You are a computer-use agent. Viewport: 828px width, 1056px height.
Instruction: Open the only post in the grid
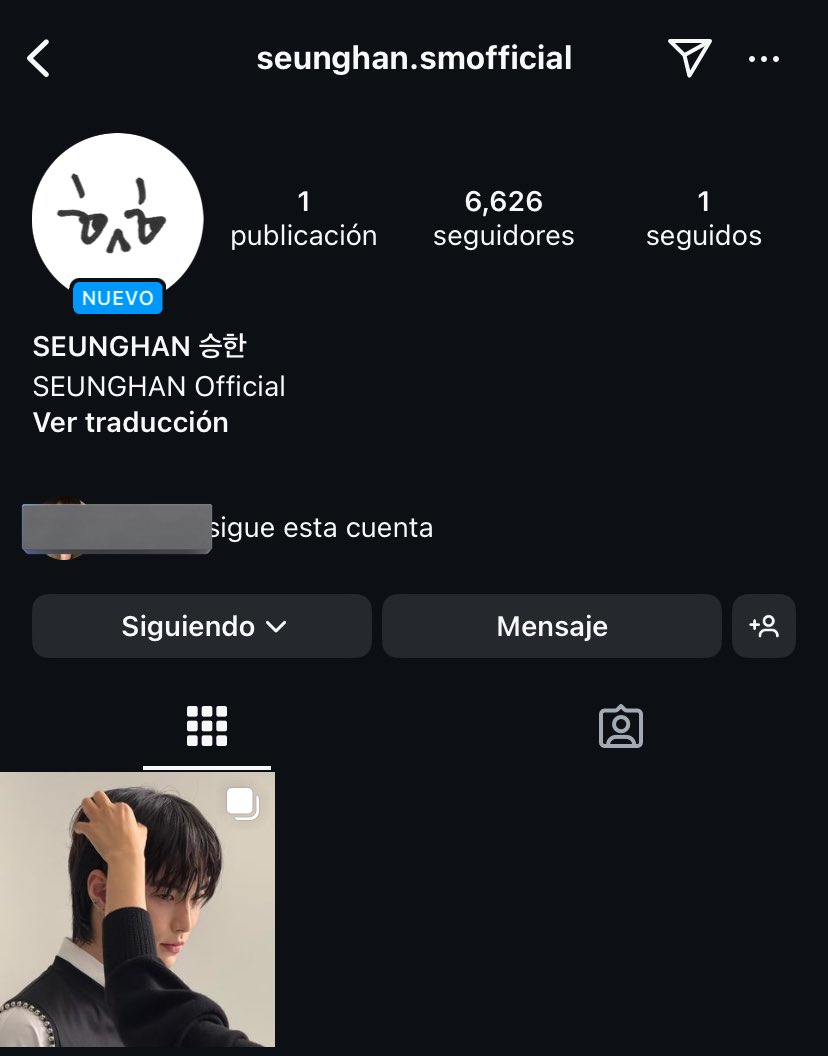coord(137,909)
